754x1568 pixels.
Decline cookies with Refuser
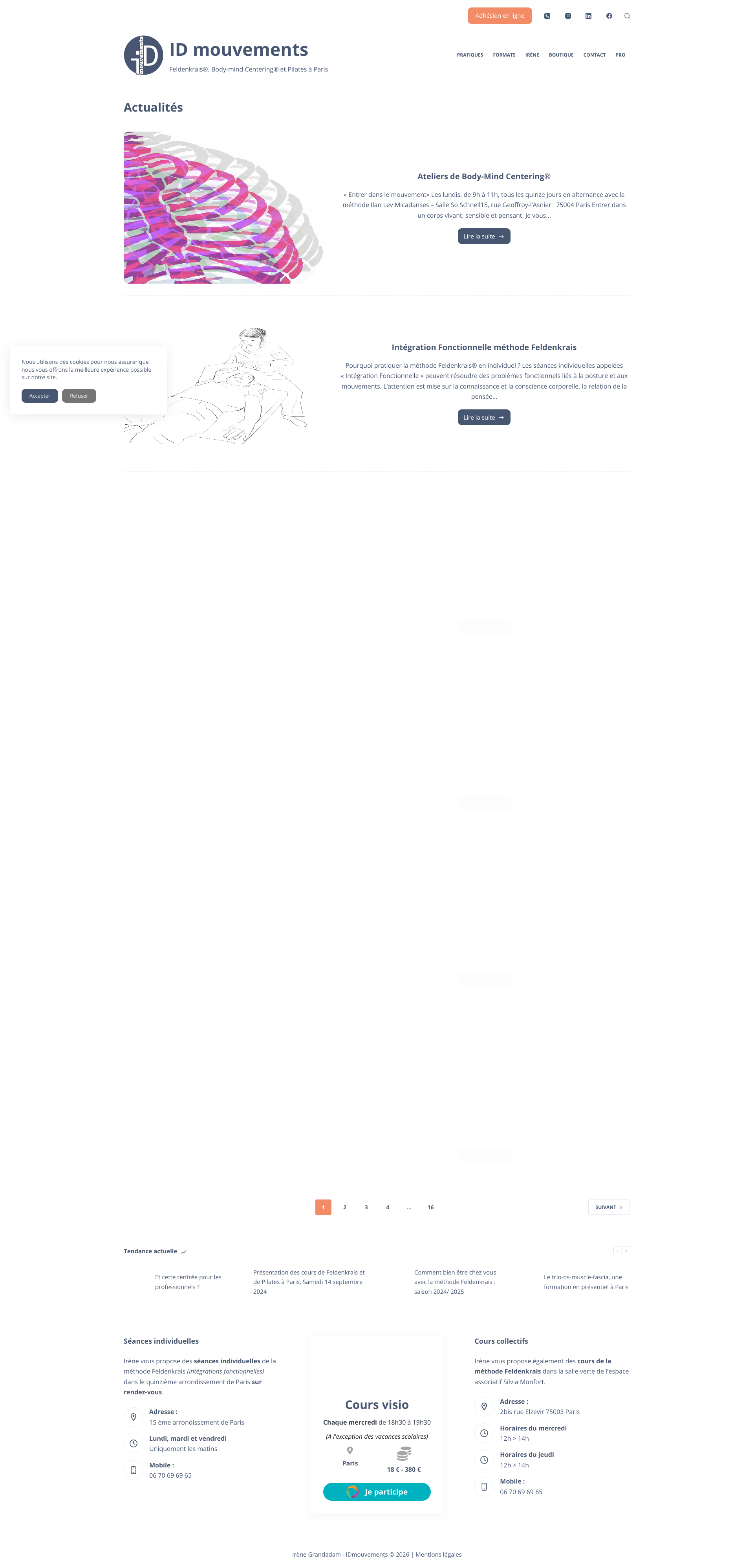pos(79,396)
